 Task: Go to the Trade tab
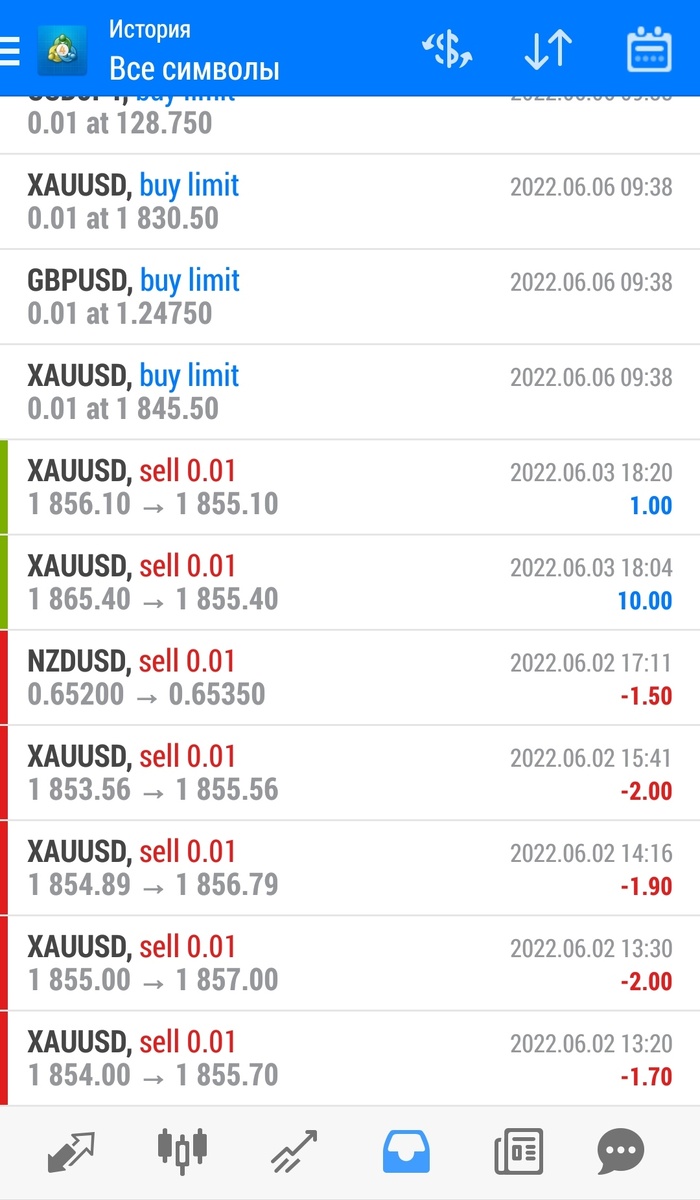point(294,1152)
